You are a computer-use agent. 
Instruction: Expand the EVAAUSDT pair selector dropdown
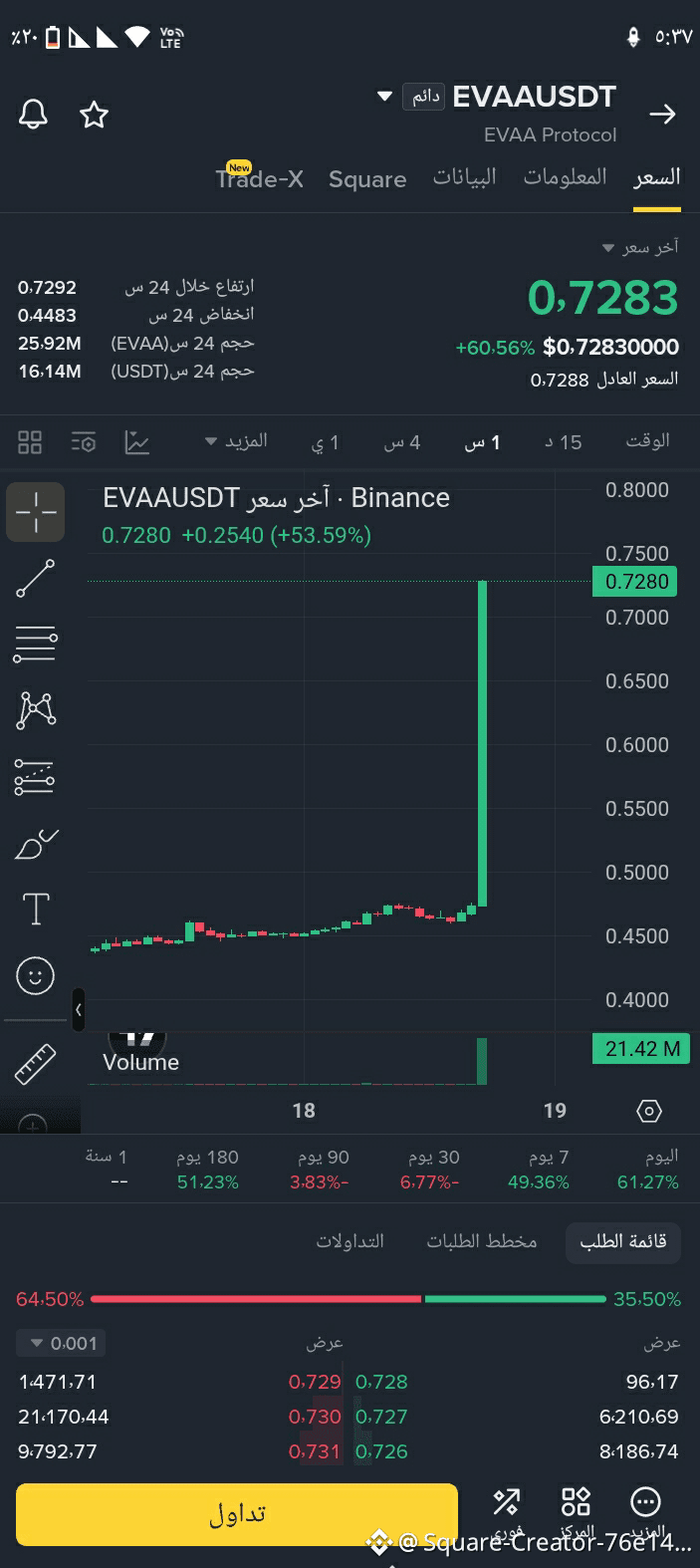tap(384, 97)
